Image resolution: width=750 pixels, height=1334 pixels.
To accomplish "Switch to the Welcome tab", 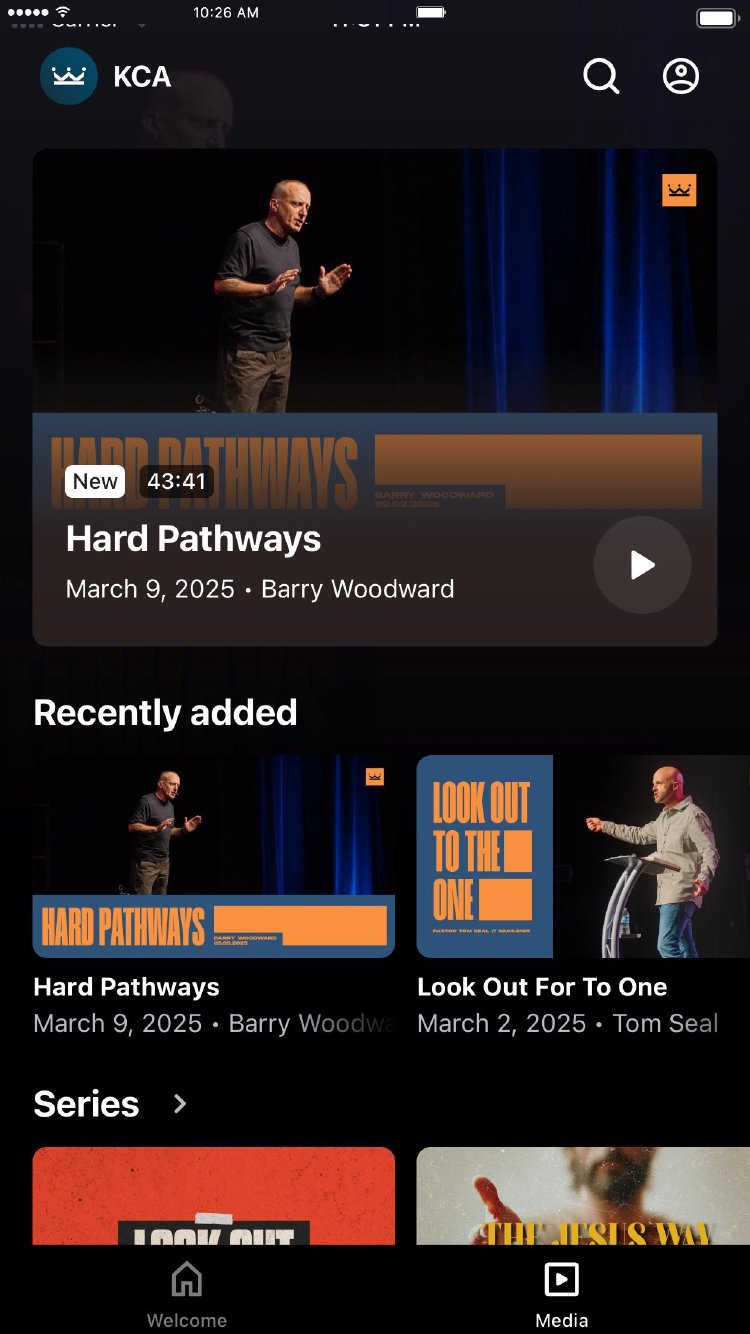I will click(x=187, y=1295).
